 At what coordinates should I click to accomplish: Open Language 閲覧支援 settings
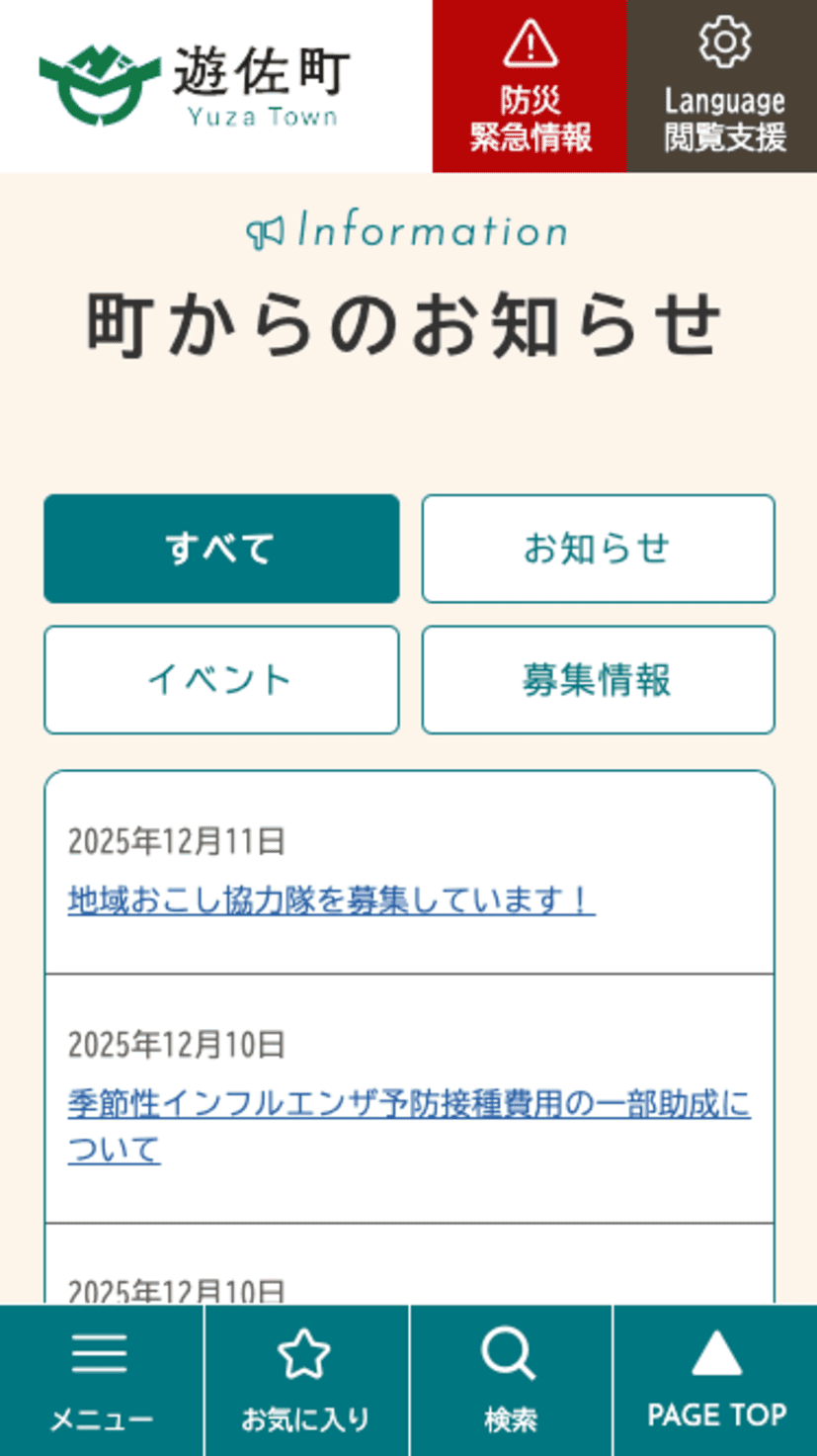[x=722, y=87]
